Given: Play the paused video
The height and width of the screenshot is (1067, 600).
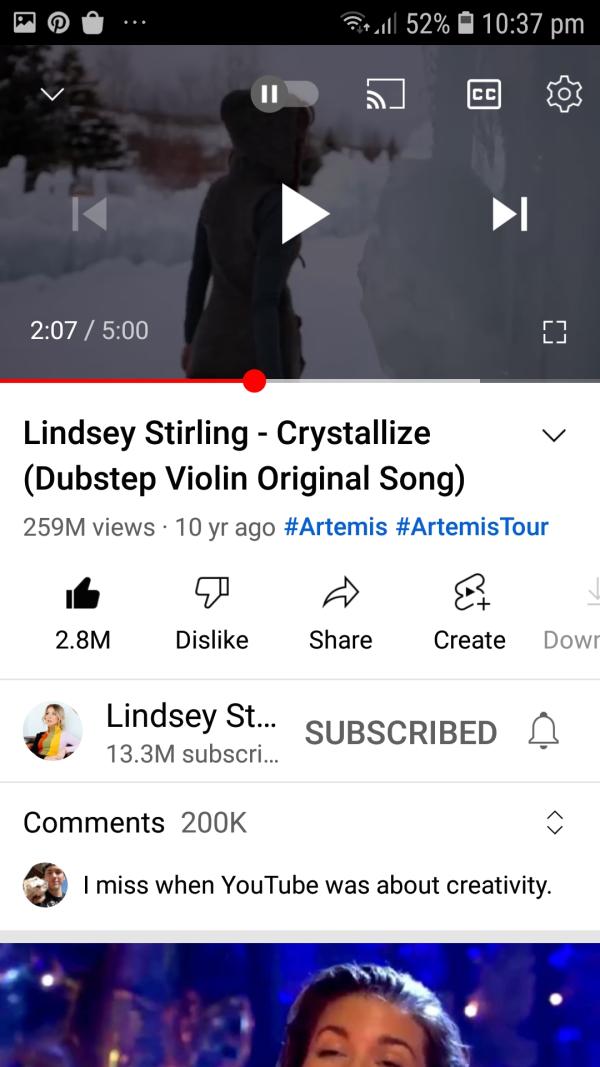Looking at the screenshot, I should click(303, 213).
